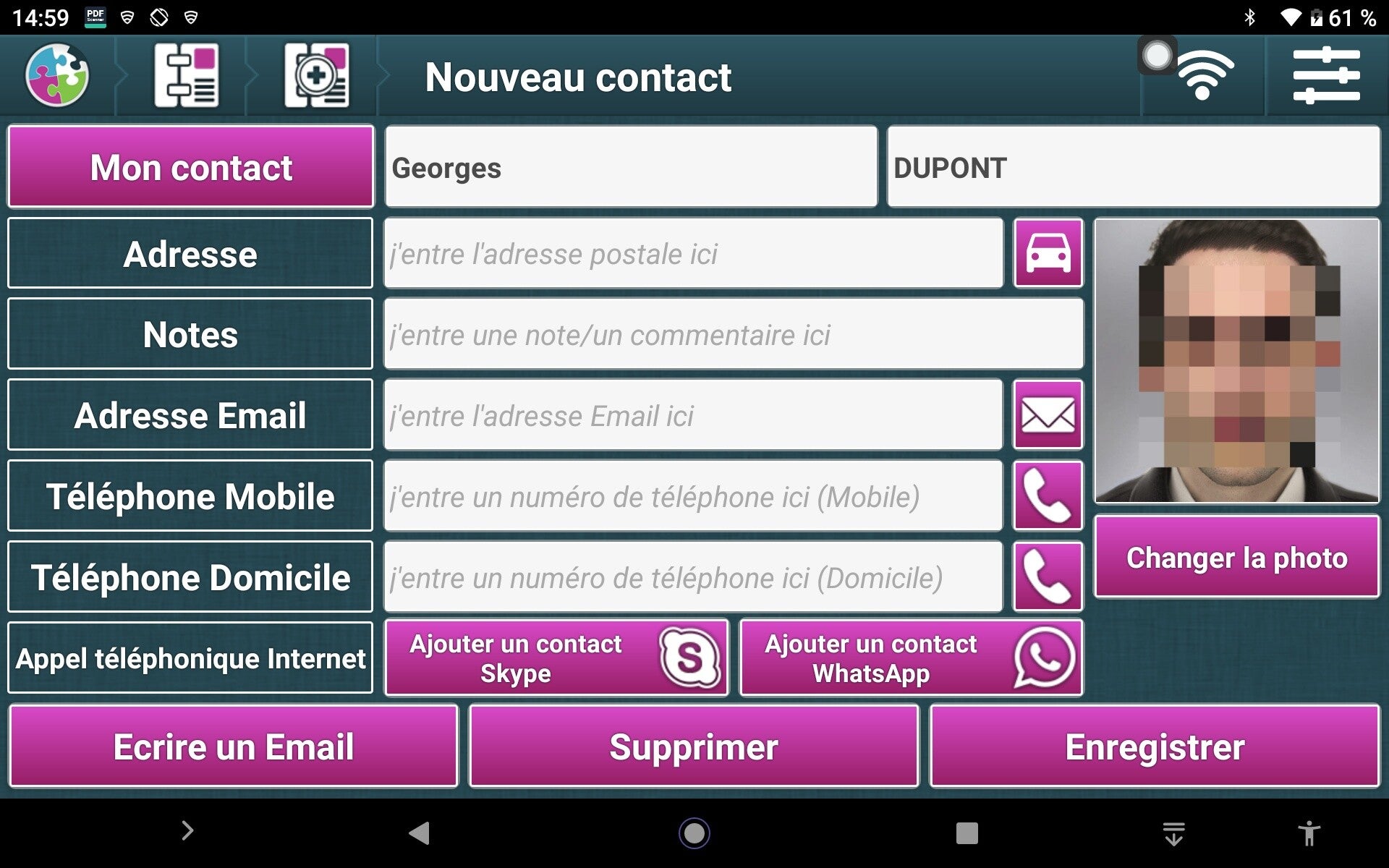The image size is (1389, 868).
Task: Call the mobile number with phone icon
Action: tap(1048, 497)
